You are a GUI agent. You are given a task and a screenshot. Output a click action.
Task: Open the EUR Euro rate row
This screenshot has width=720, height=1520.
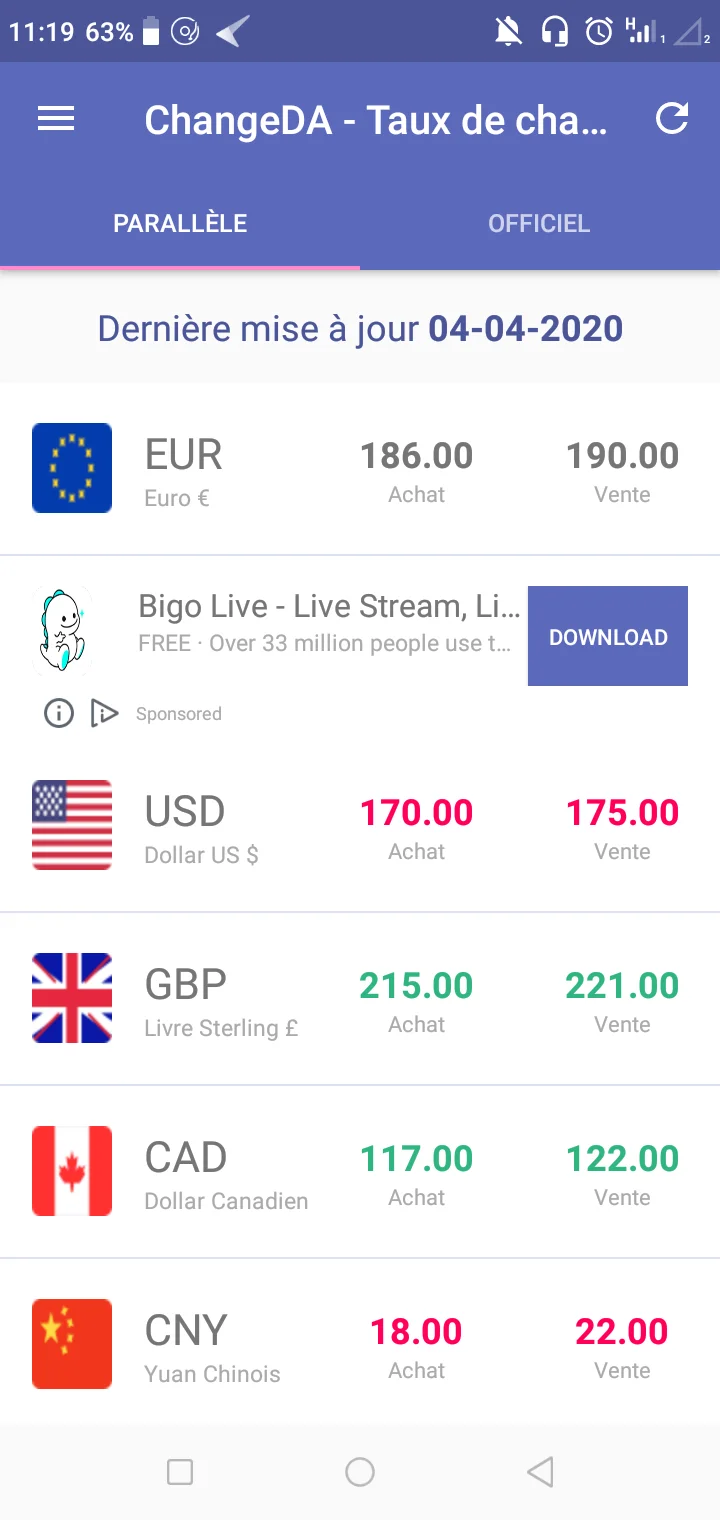360,469
